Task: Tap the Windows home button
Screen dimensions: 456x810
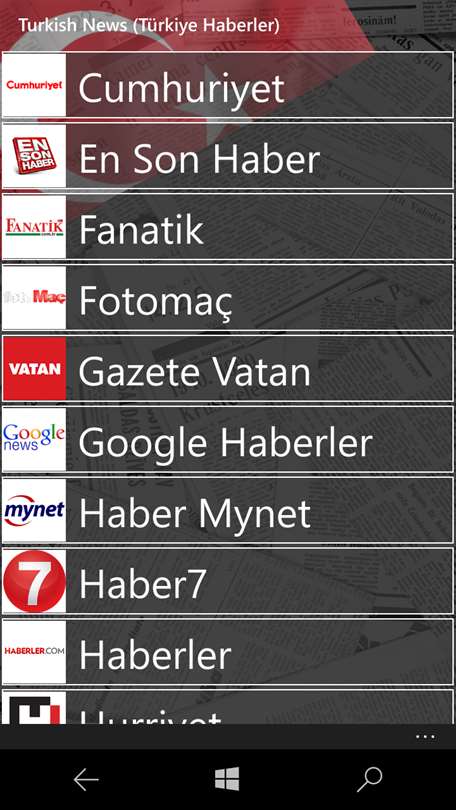Action: tap(227, 779)
